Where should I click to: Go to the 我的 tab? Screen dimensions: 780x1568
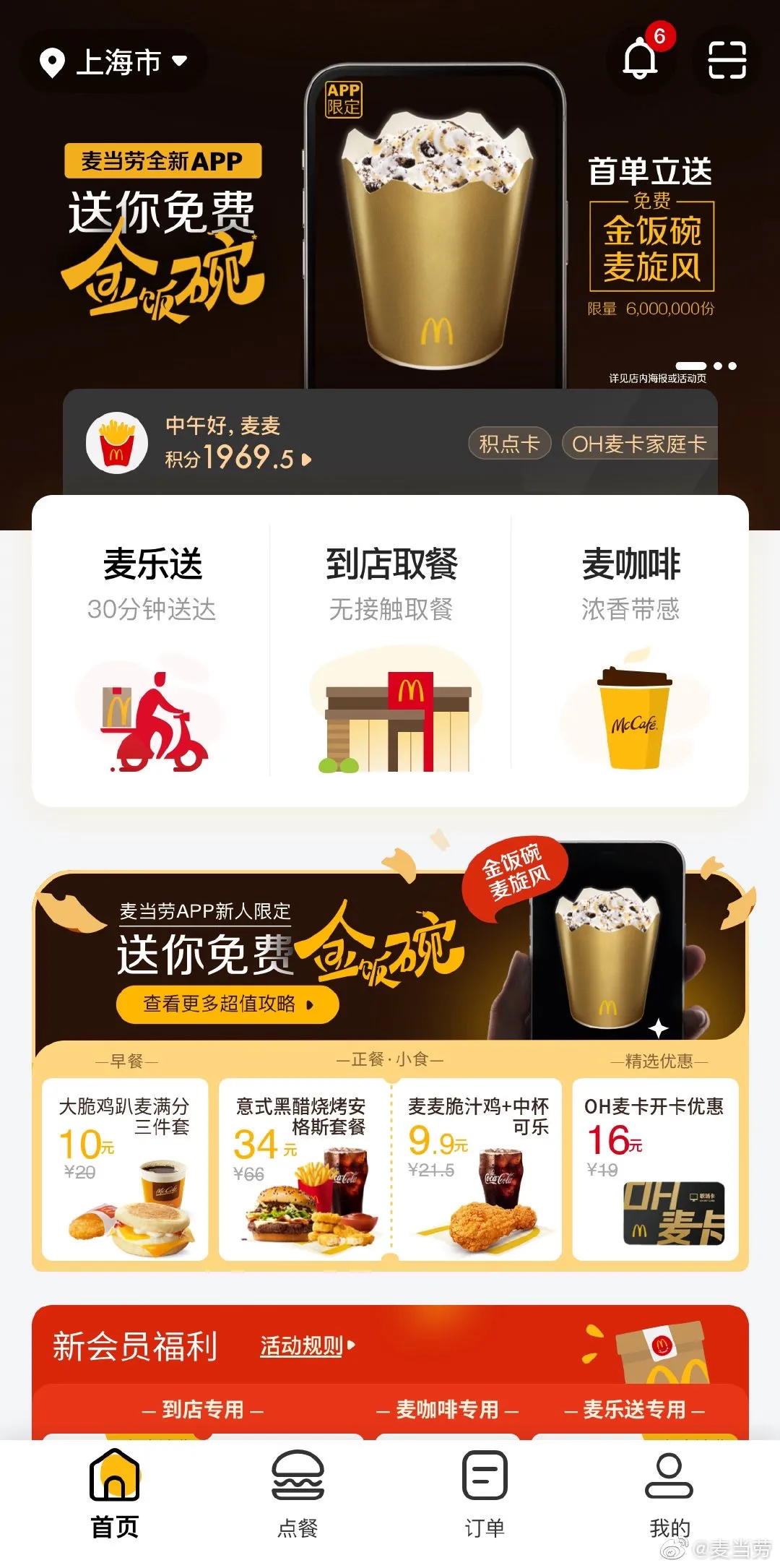click(669, 1496)
